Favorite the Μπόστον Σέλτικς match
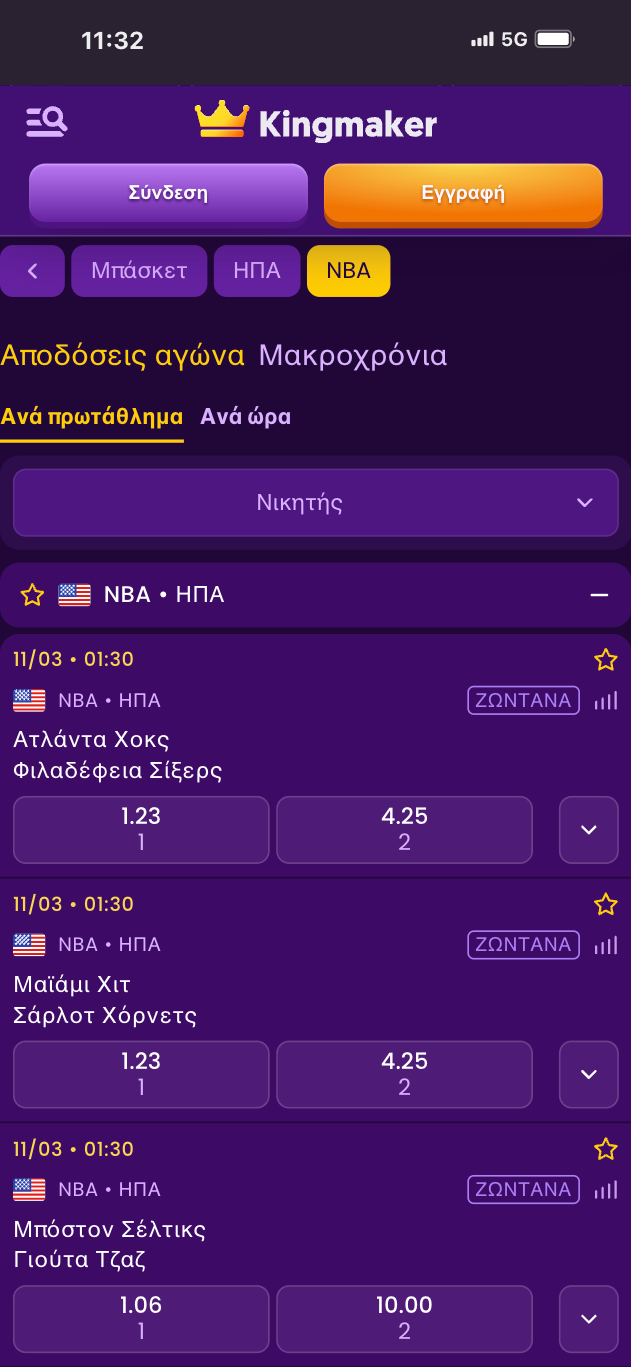This screenshot has height=1367, width=631. [x=605, y=1149]
